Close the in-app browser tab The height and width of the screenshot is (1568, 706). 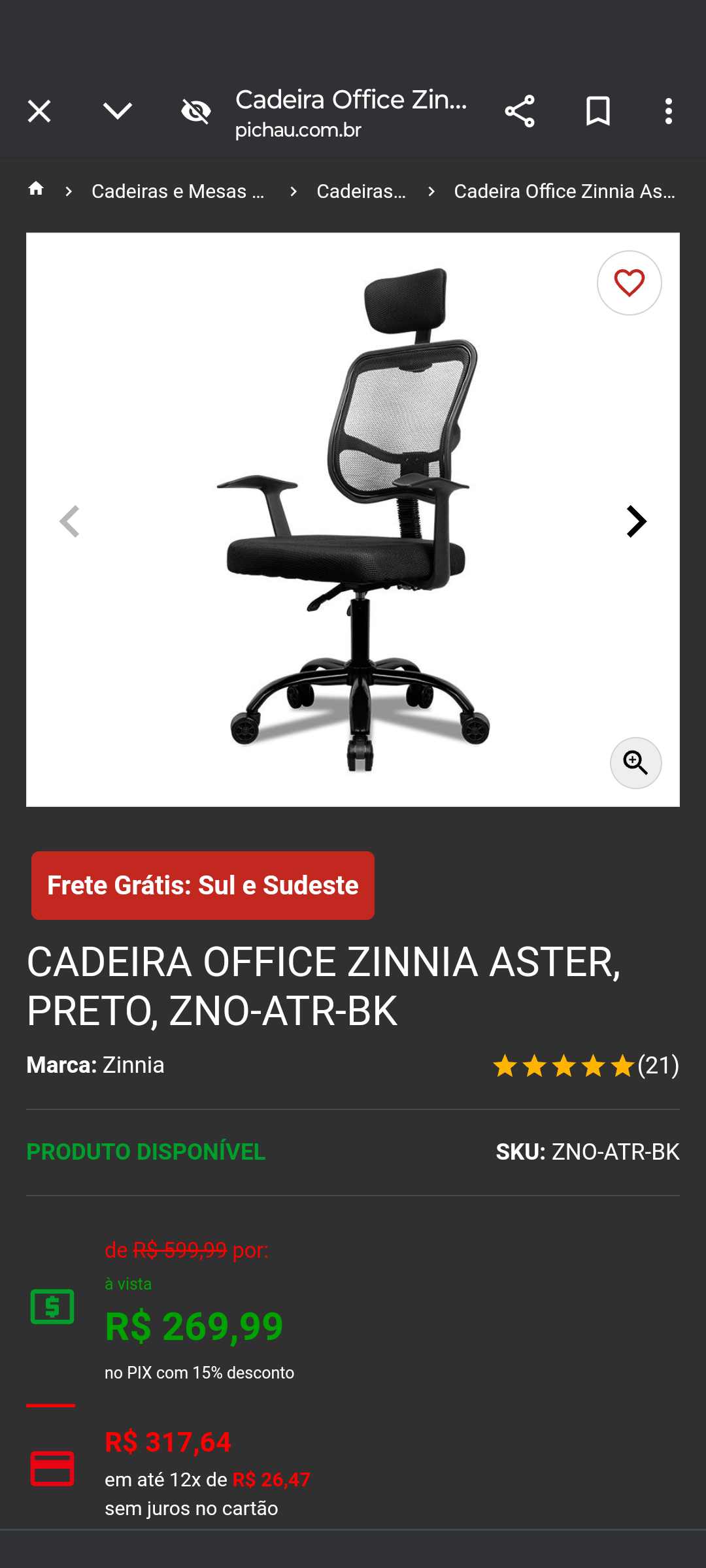(39, 111)
